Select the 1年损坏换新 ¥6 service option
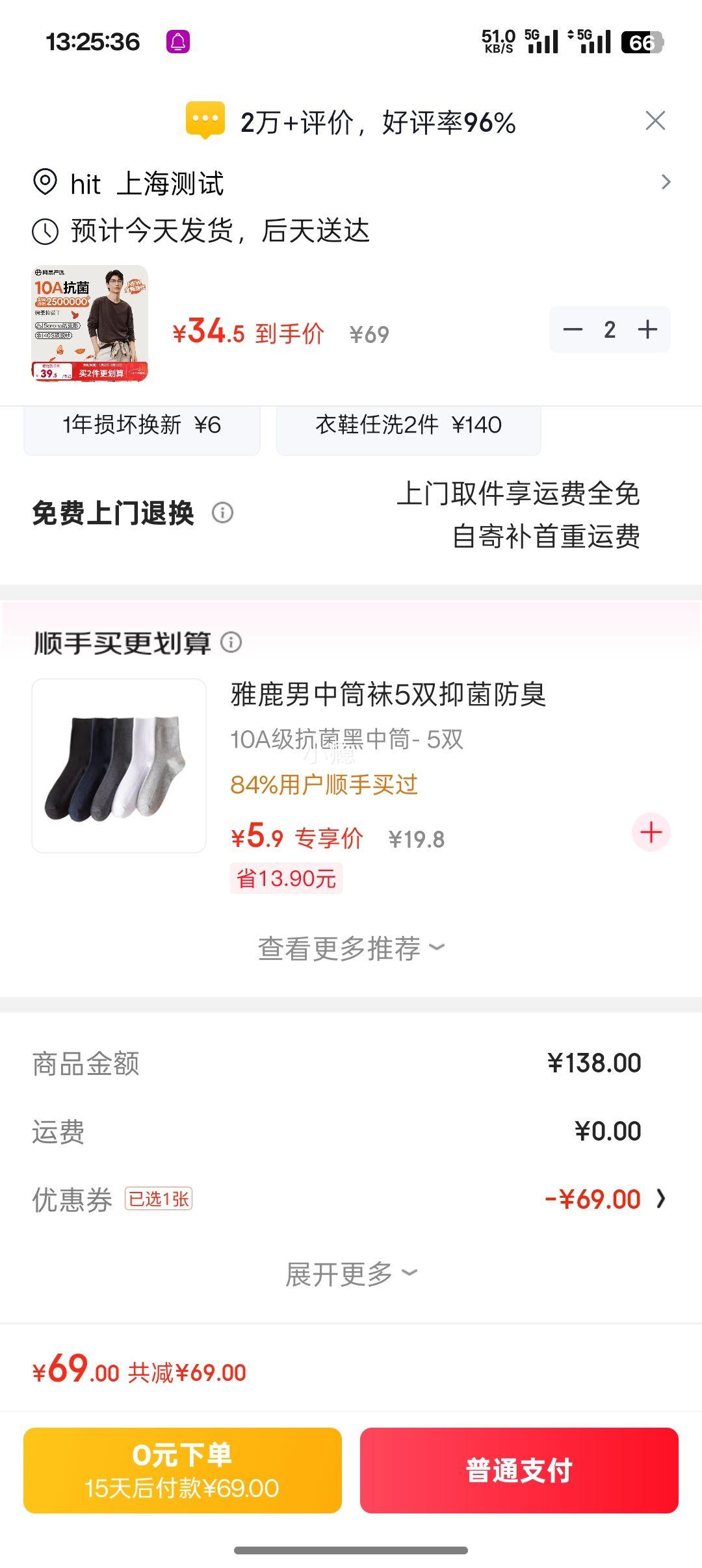702x1568 pixels. (141, 425)
